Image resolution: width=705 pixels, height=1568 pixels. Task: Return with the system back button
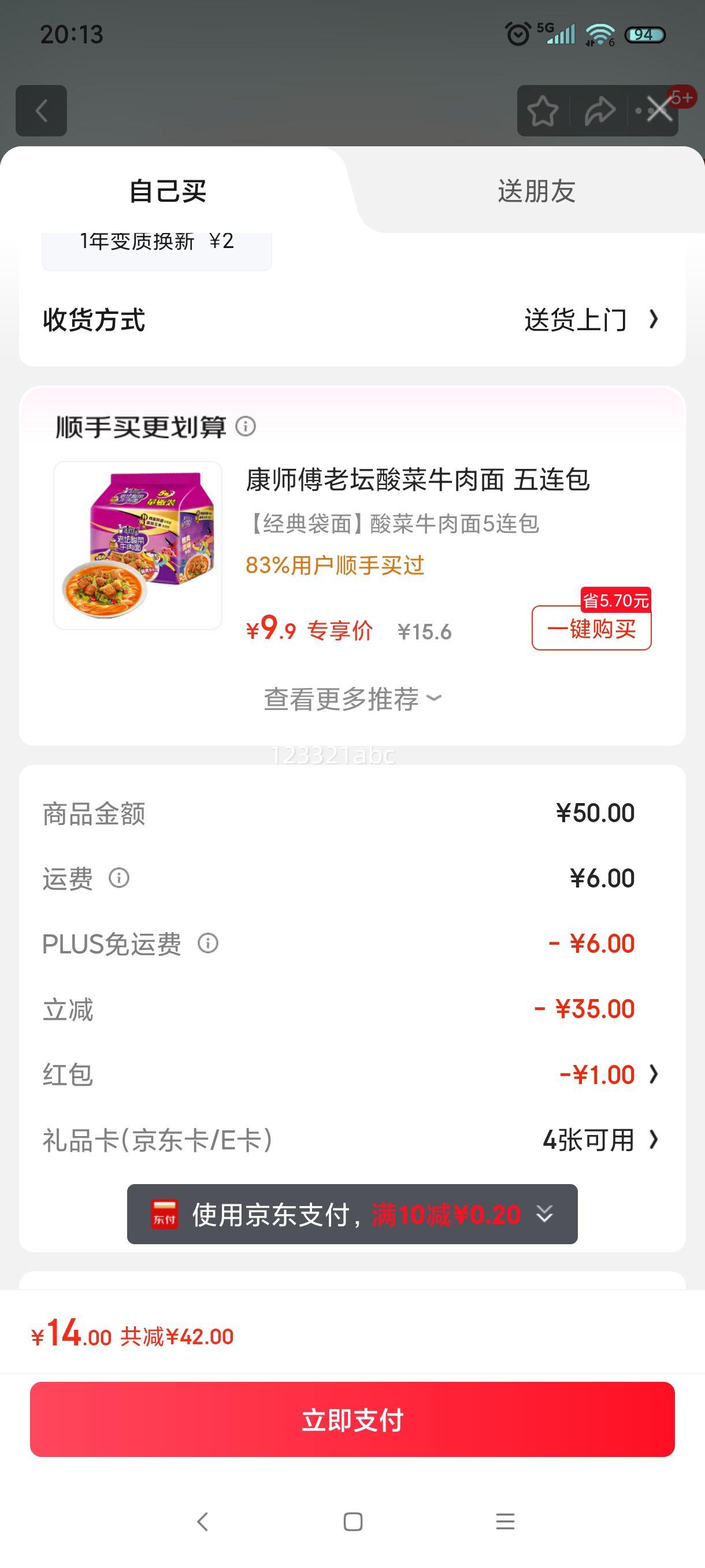[x=203, y=1522]
